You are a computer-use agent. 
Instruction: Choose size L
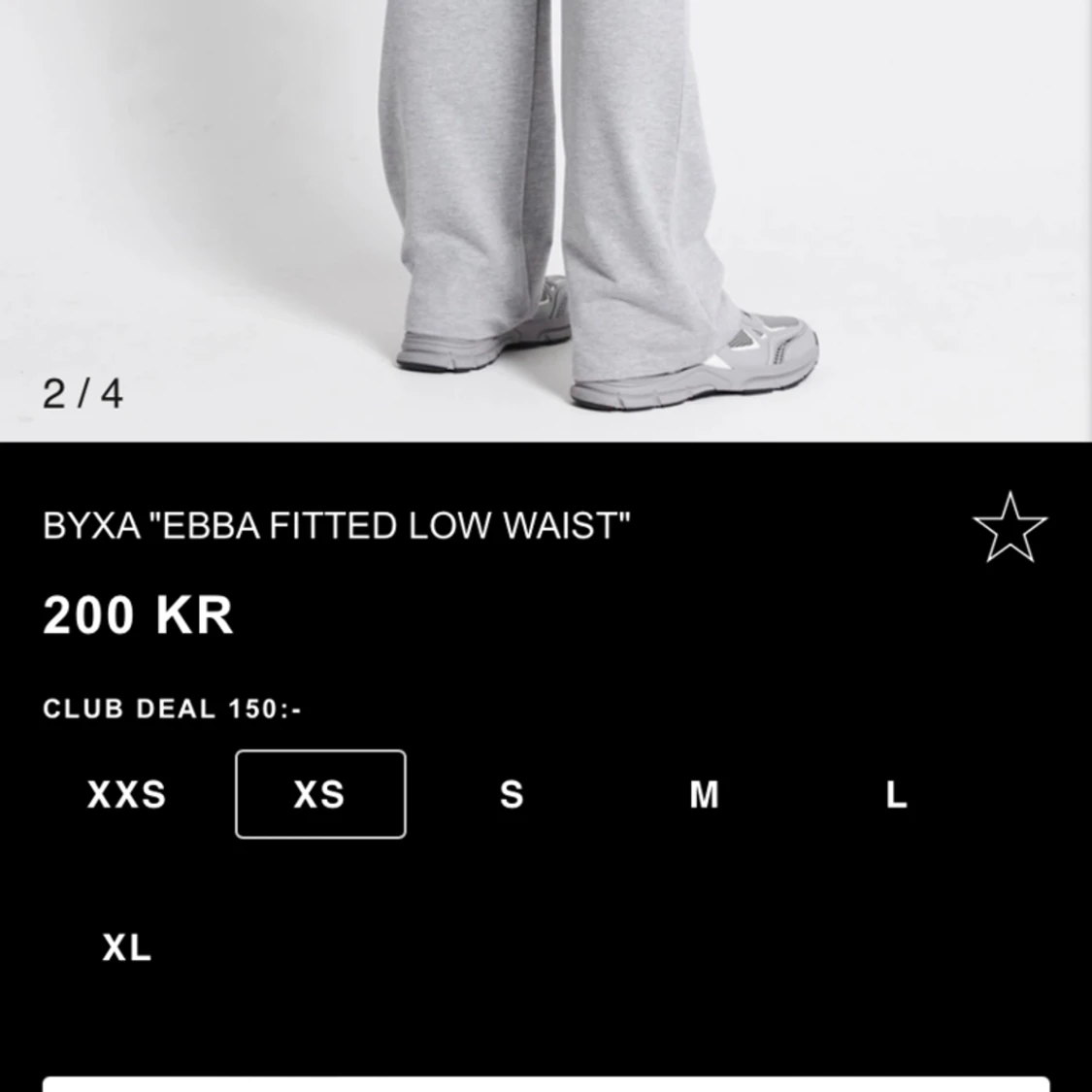(896, 795)
